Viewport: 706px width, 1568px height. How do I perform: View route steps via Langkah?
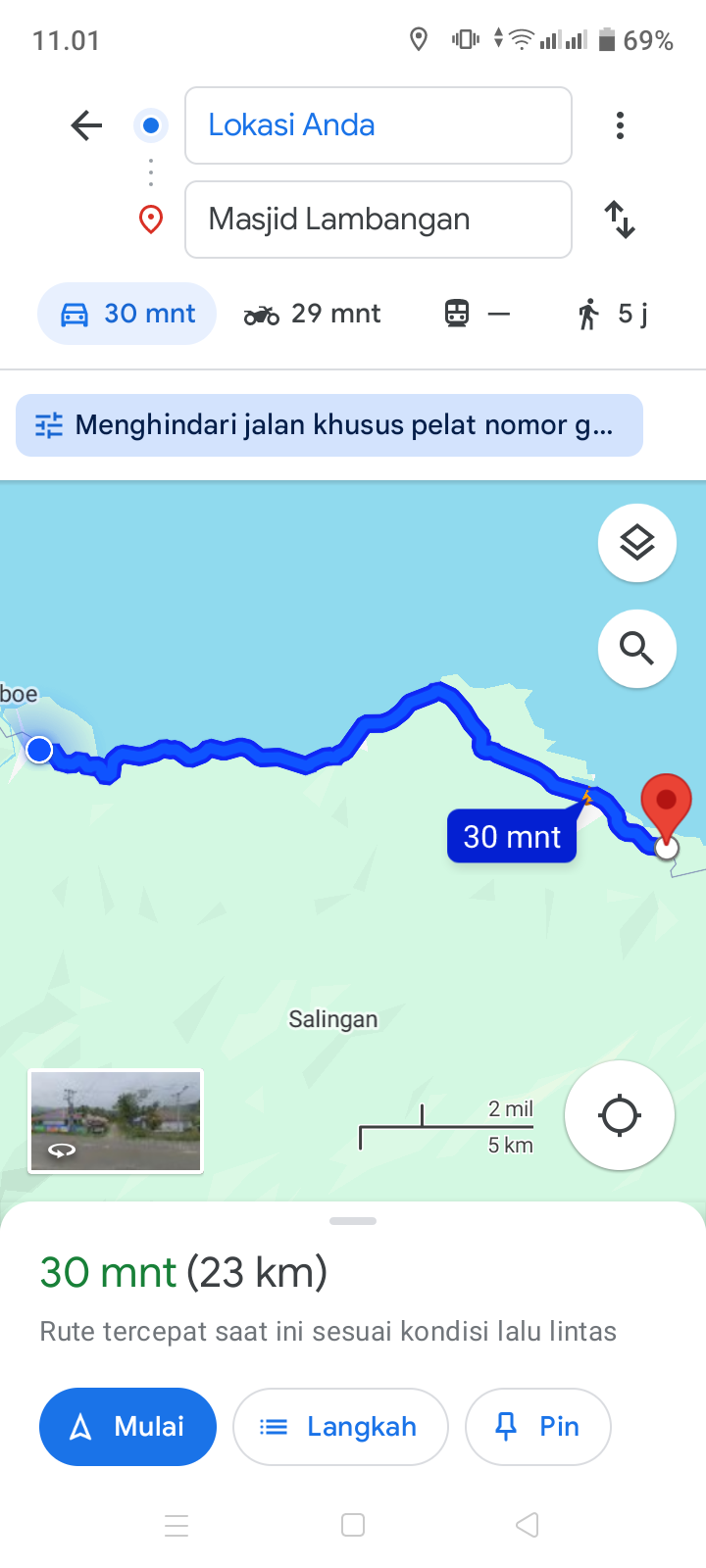coord(340,1427)
